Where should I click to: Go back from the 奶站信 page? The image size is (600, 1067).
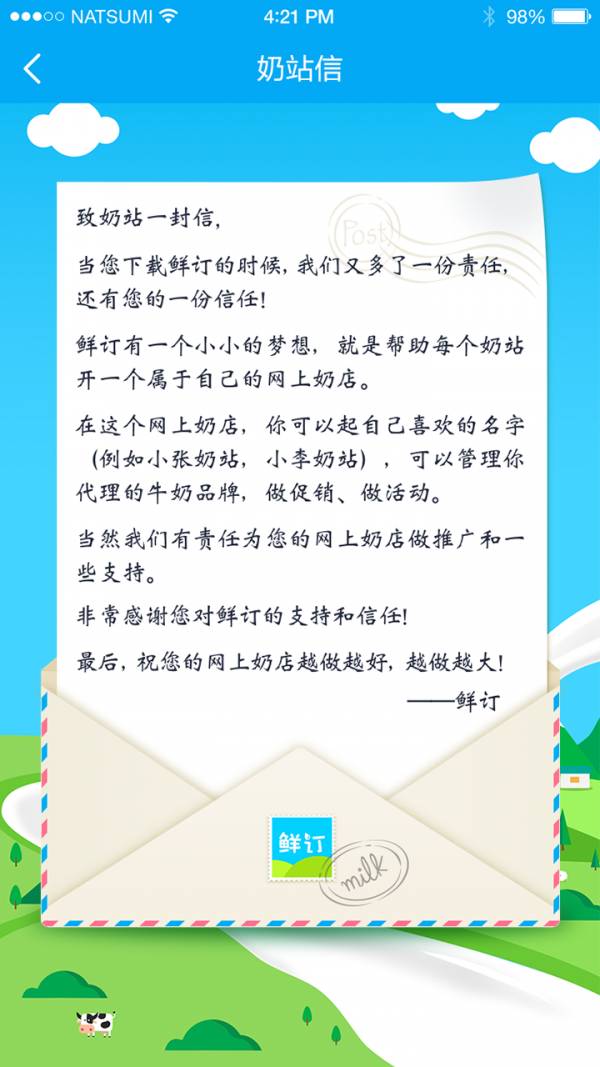tap(33, 69)
